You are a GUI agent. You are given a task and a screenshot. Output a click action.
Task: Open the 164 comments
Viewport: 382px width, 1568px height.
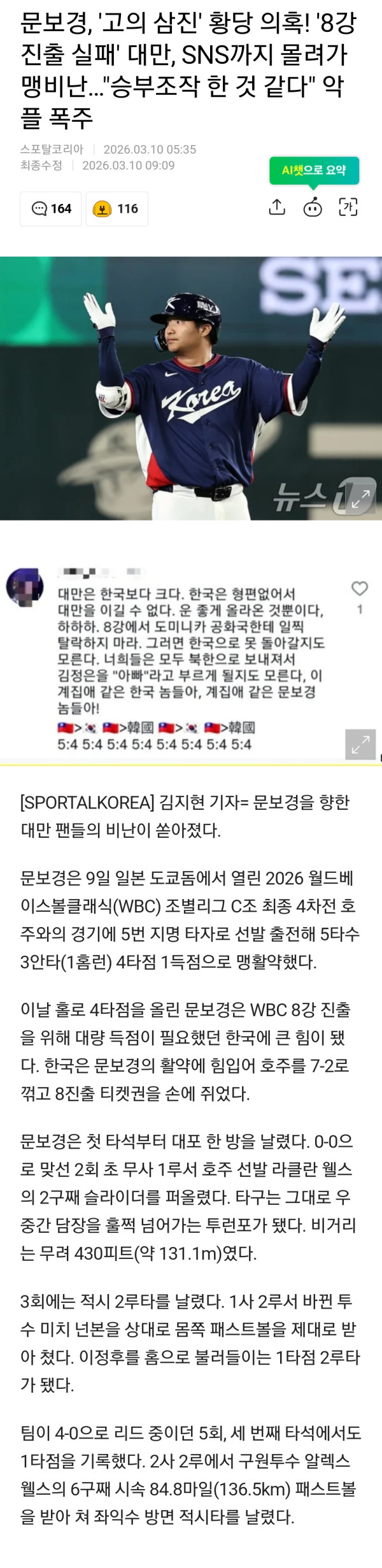pos(52,208)
